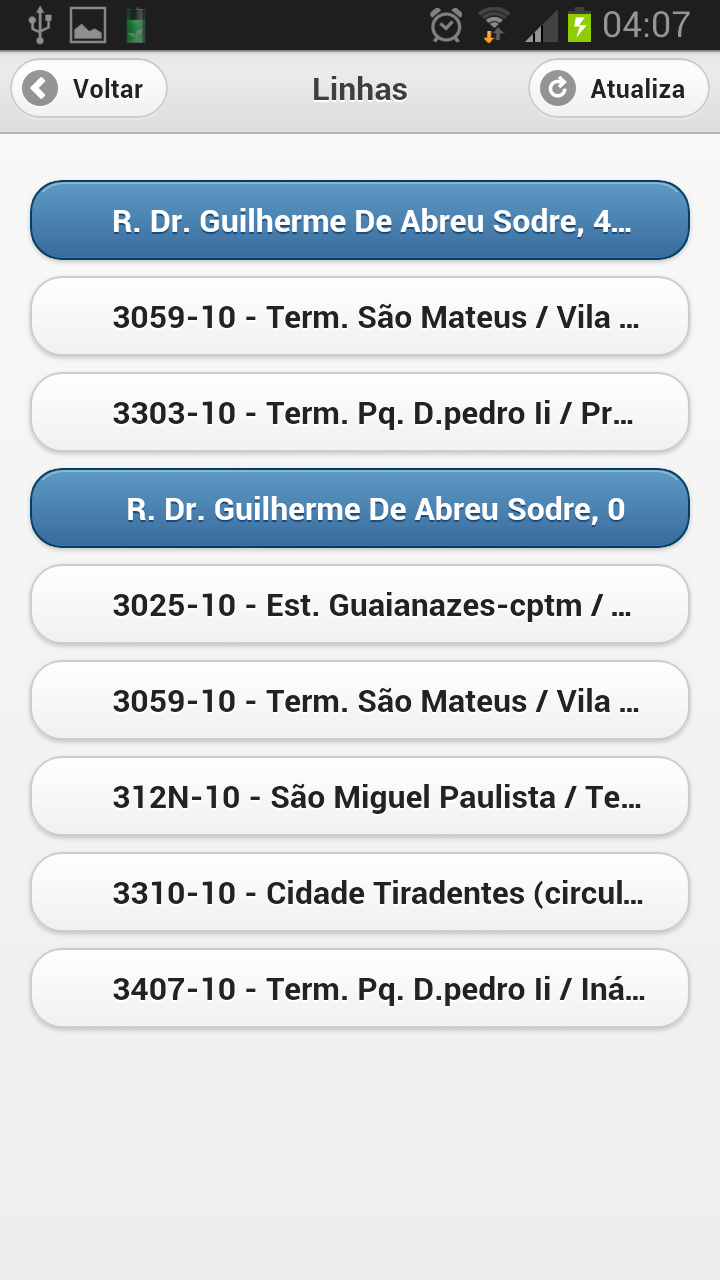The image size is (720, 1280).
Task: View line 3310-10 Cidade Tiradentes
Action: click(x=360, y=893)
